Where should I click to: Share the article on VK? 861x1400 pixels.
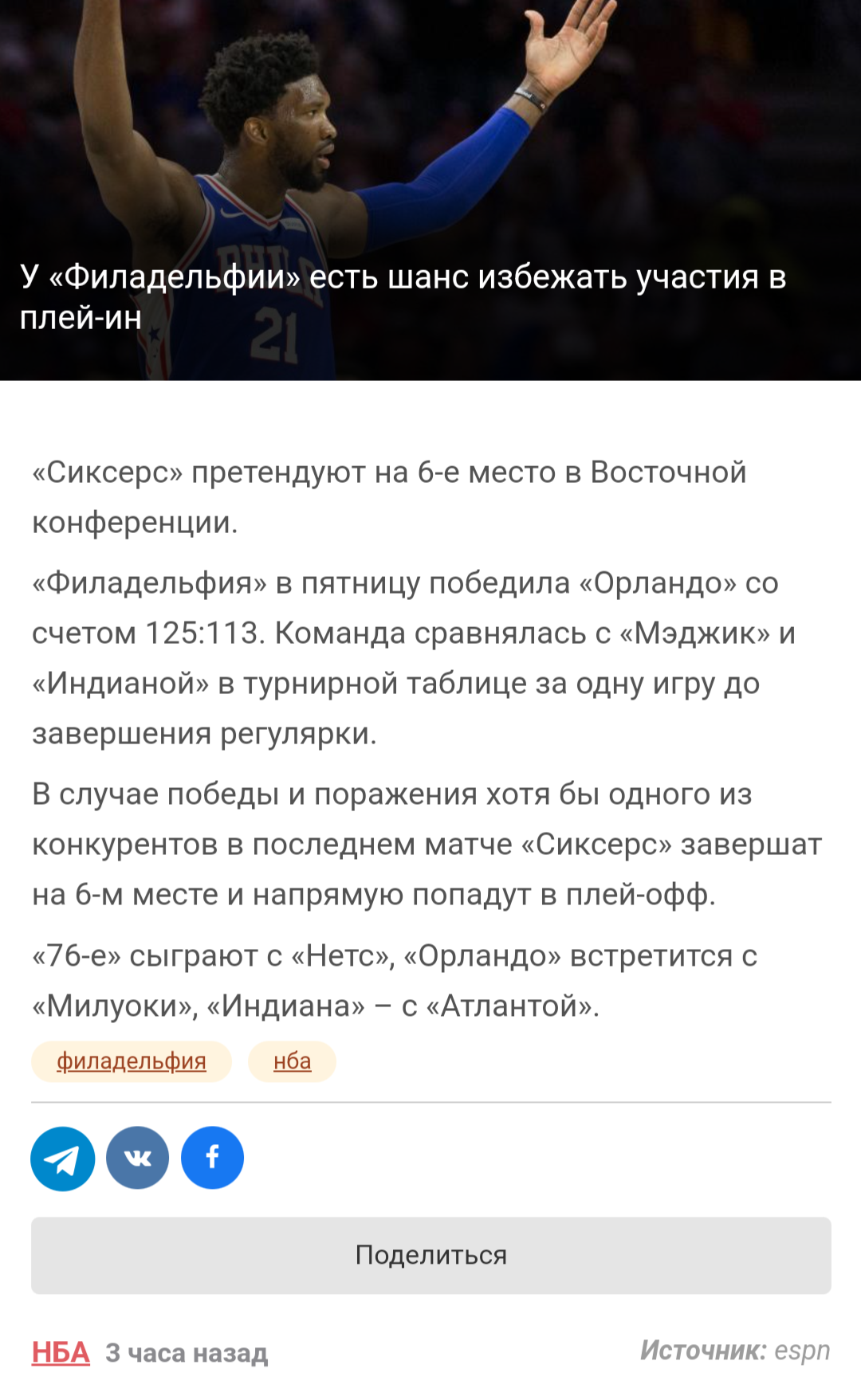pos(137,1158)
